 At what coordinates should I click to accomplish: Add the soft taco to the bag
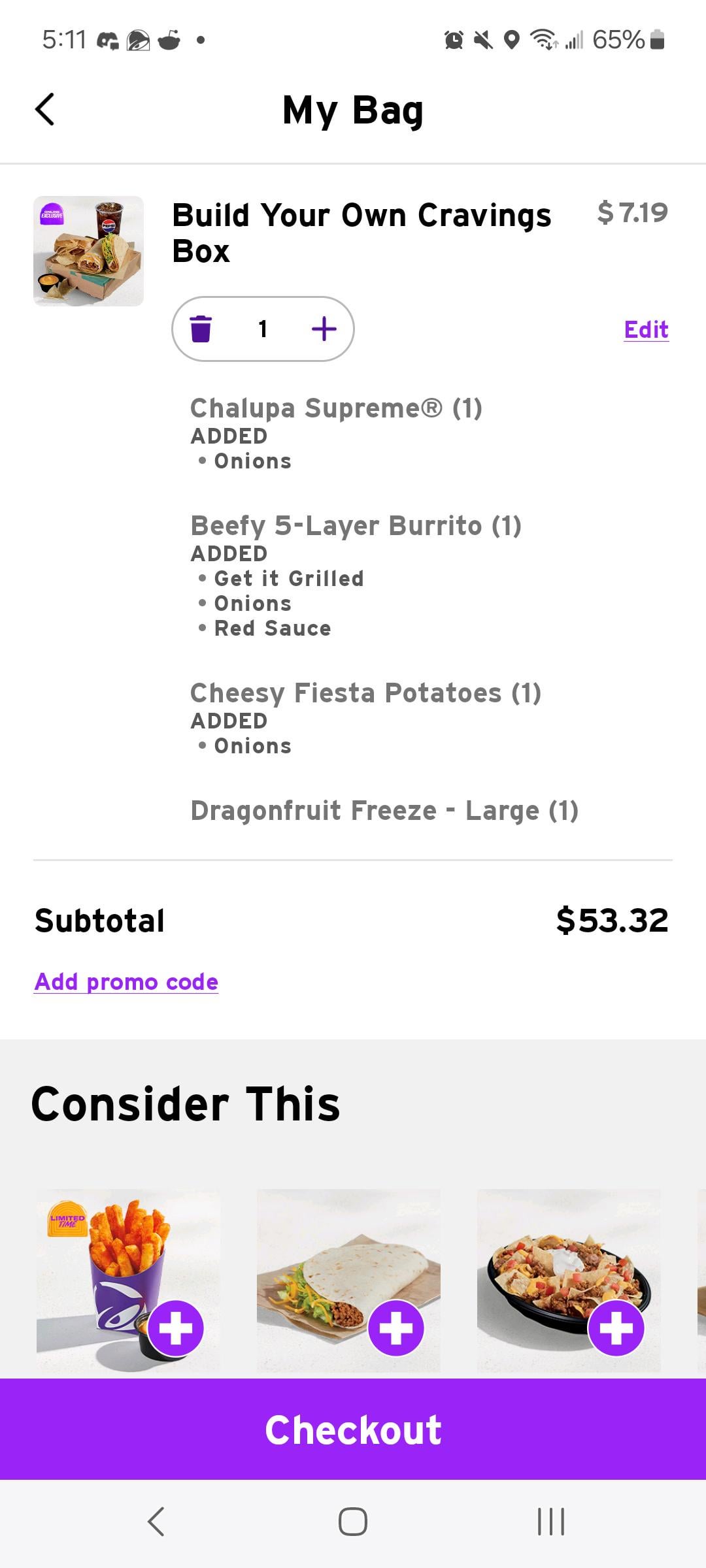[x=395, y=1328]
